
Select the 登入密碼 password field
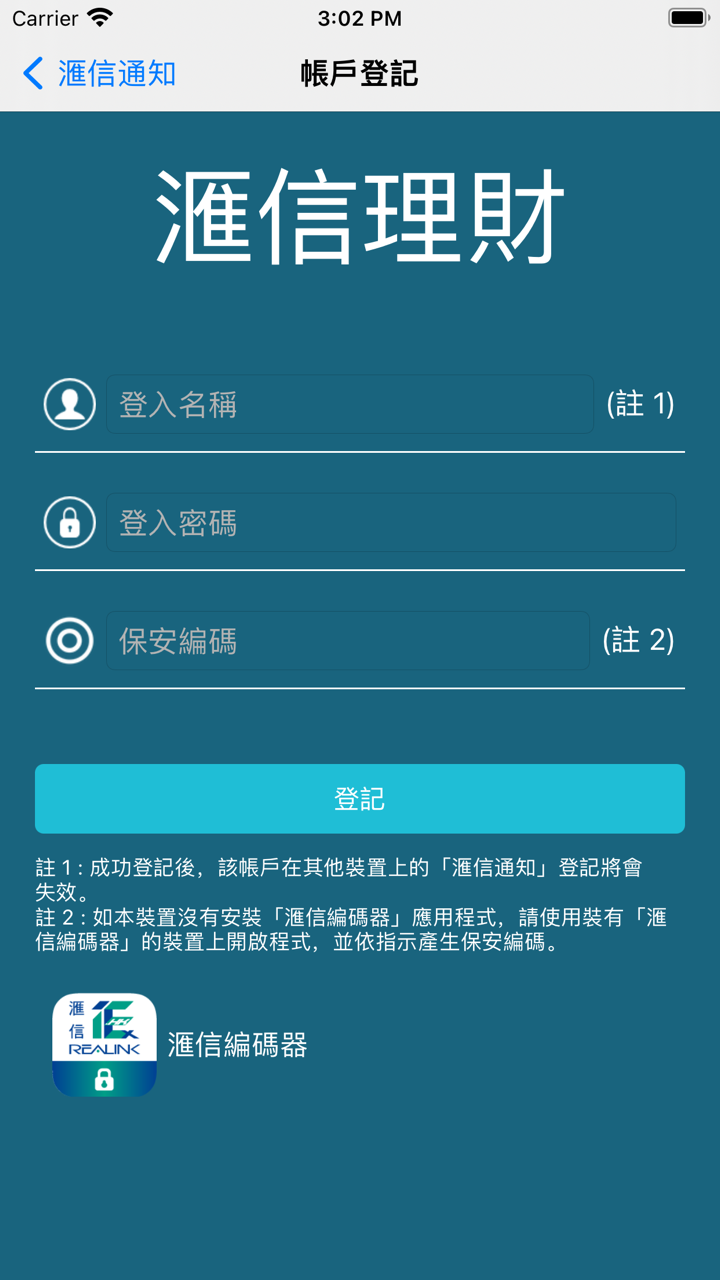(390, 522)
